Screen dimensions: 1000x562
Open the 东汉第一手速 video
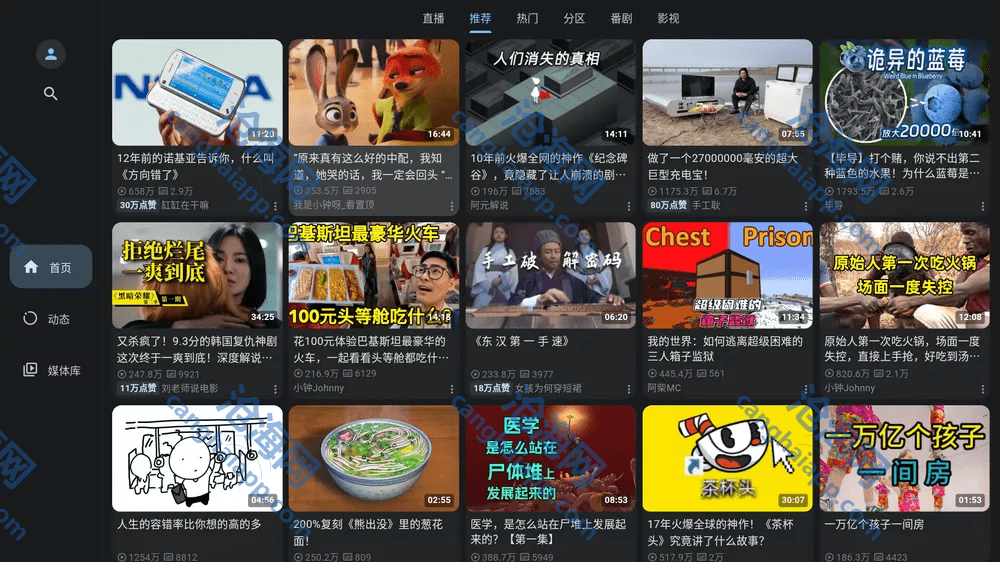tap(551, 275)
